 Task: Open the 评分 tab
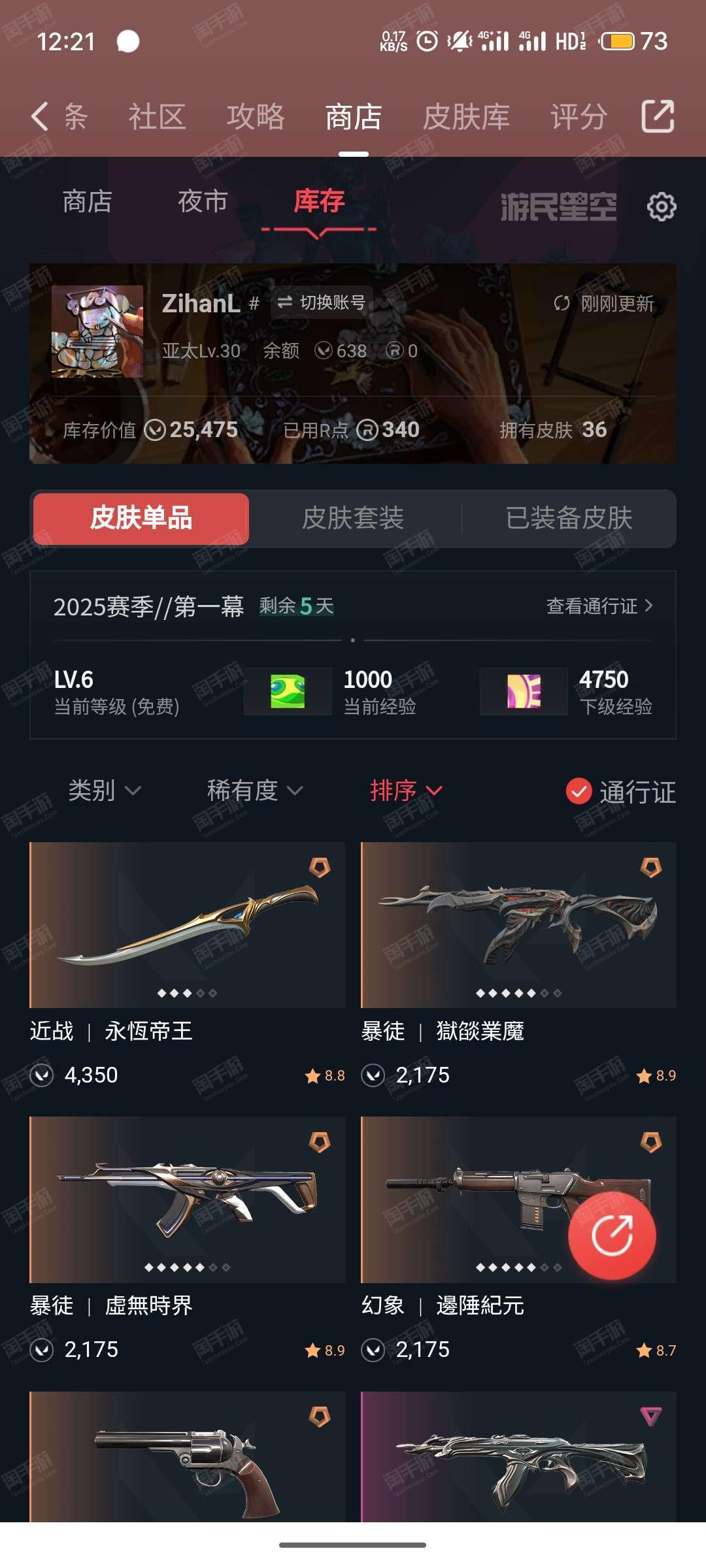pos(579,117)
